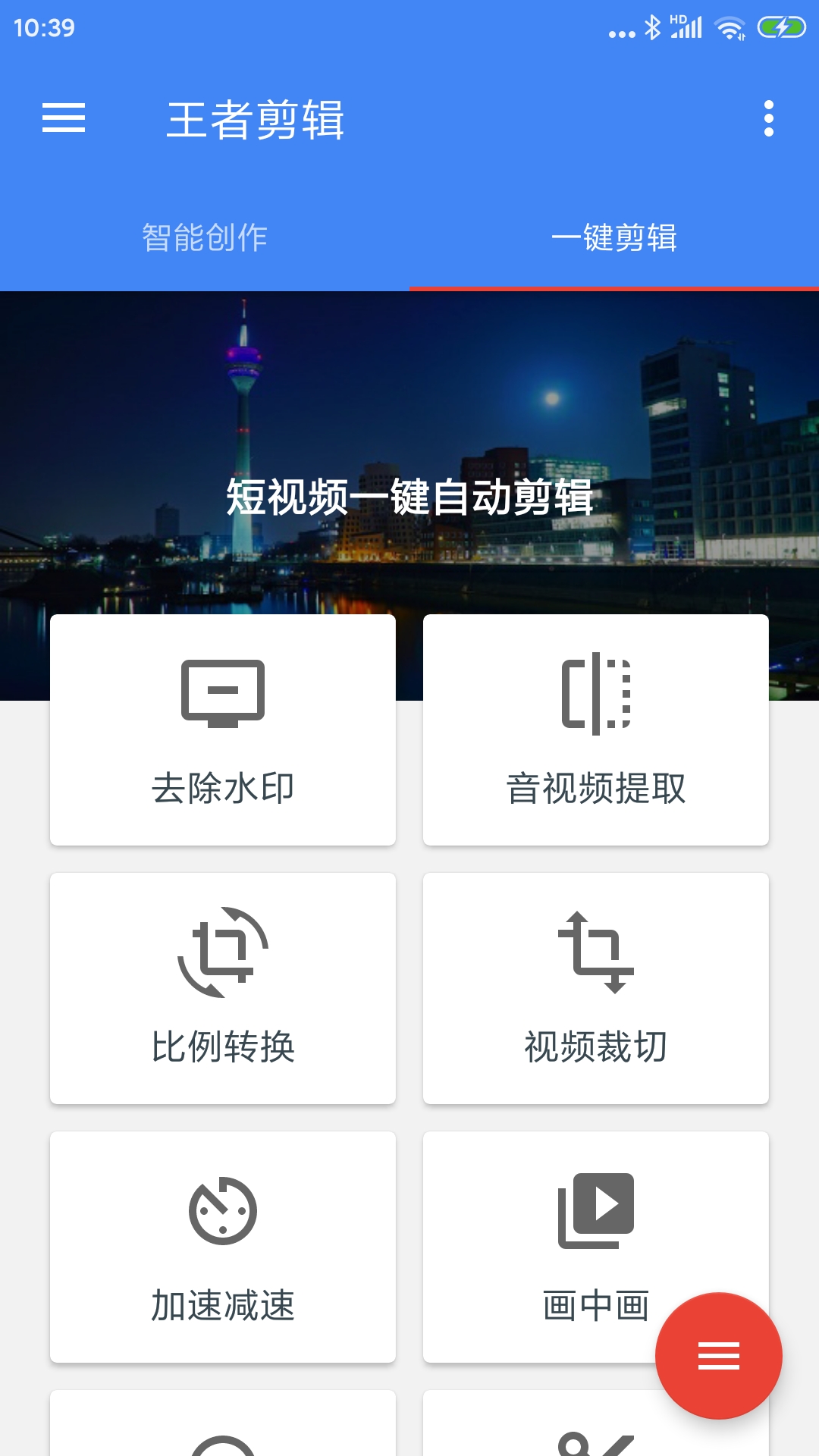Select the 加速减速 speed adjustment tool

click(x=223, y=1247)
